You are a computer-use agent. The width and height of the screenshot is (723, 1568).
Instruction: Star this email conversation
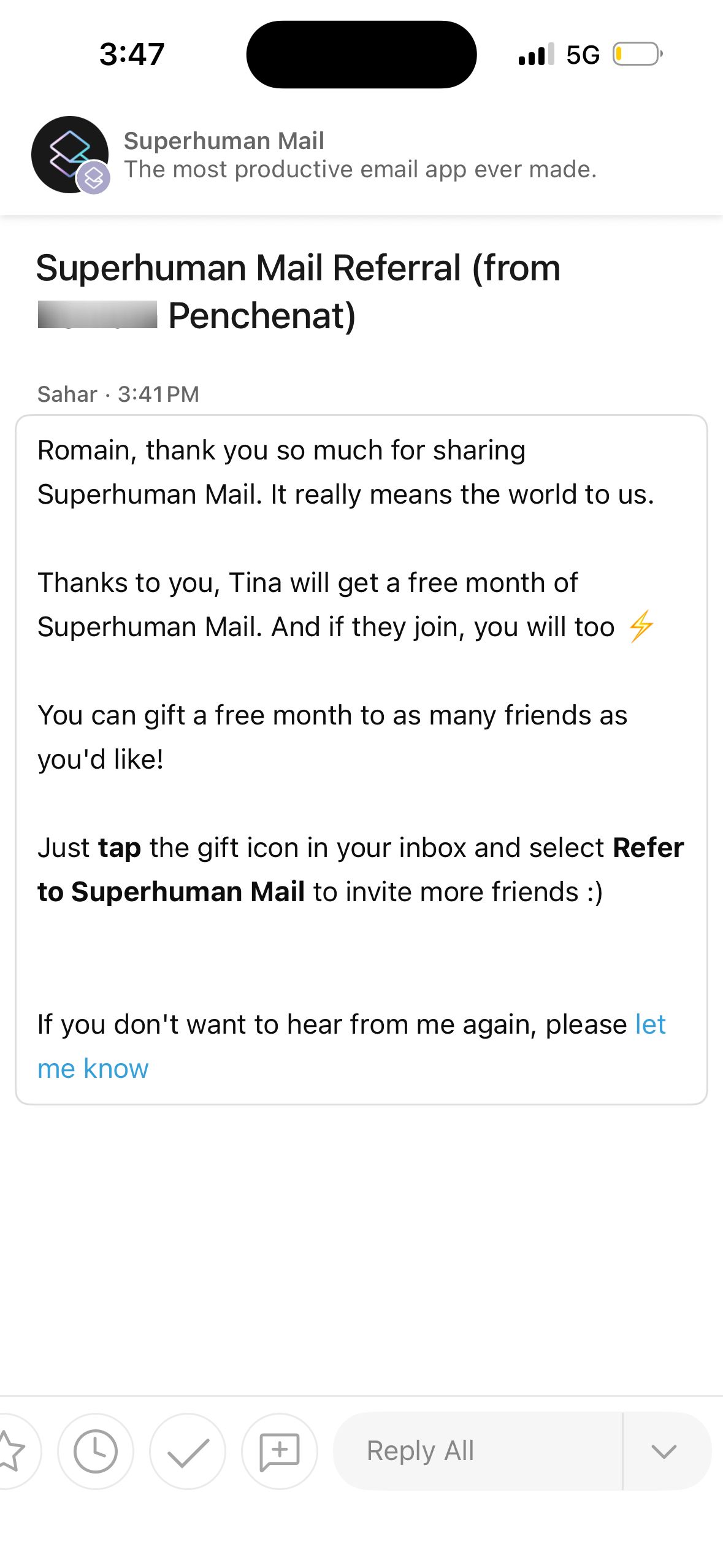pyautogui.click(x=11, y=1451)
